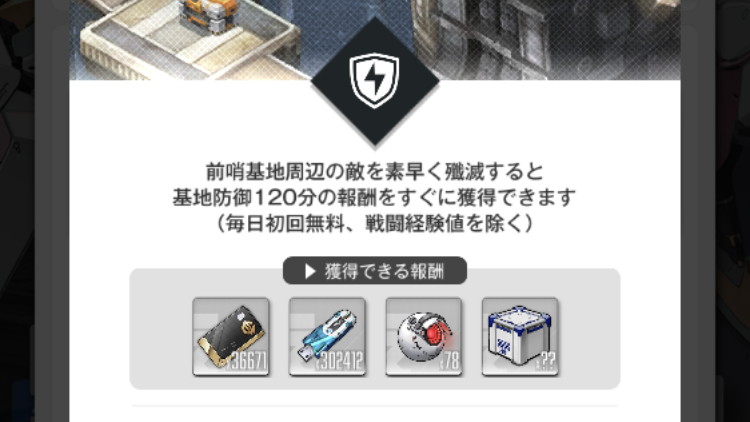The image size is (750, 422).
Task: View the blue USB battle data reward
Action: click(327, 336)
